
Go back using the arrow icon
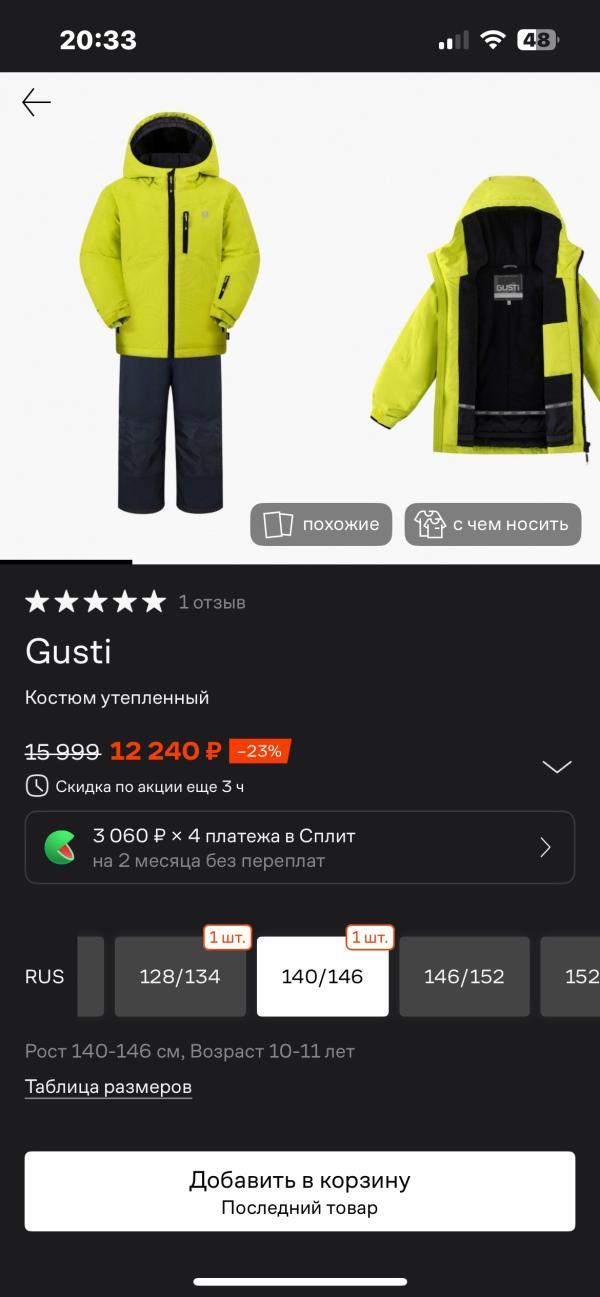coord(36,102)
